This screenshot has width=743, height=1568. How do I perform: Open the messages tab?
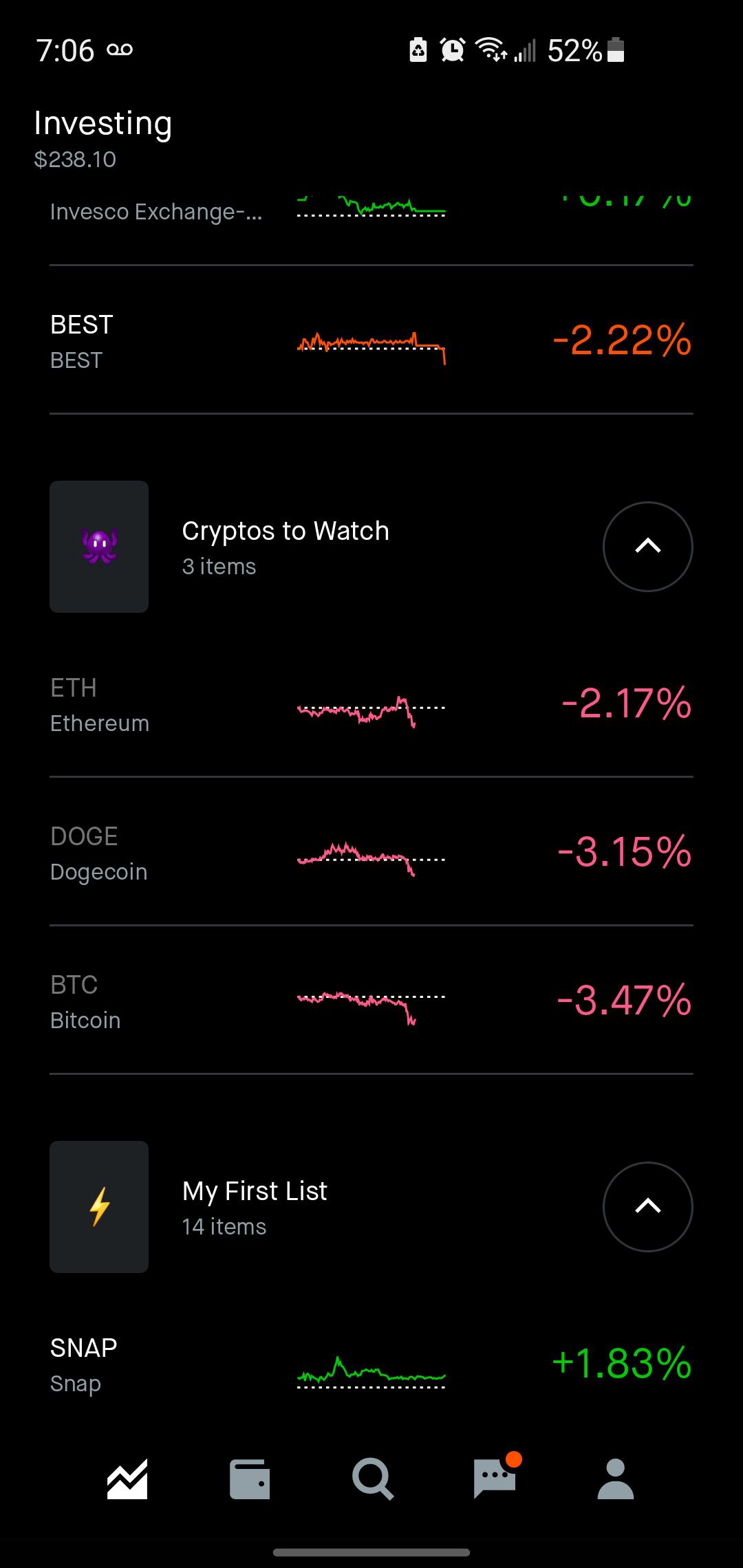point(495,1479)
